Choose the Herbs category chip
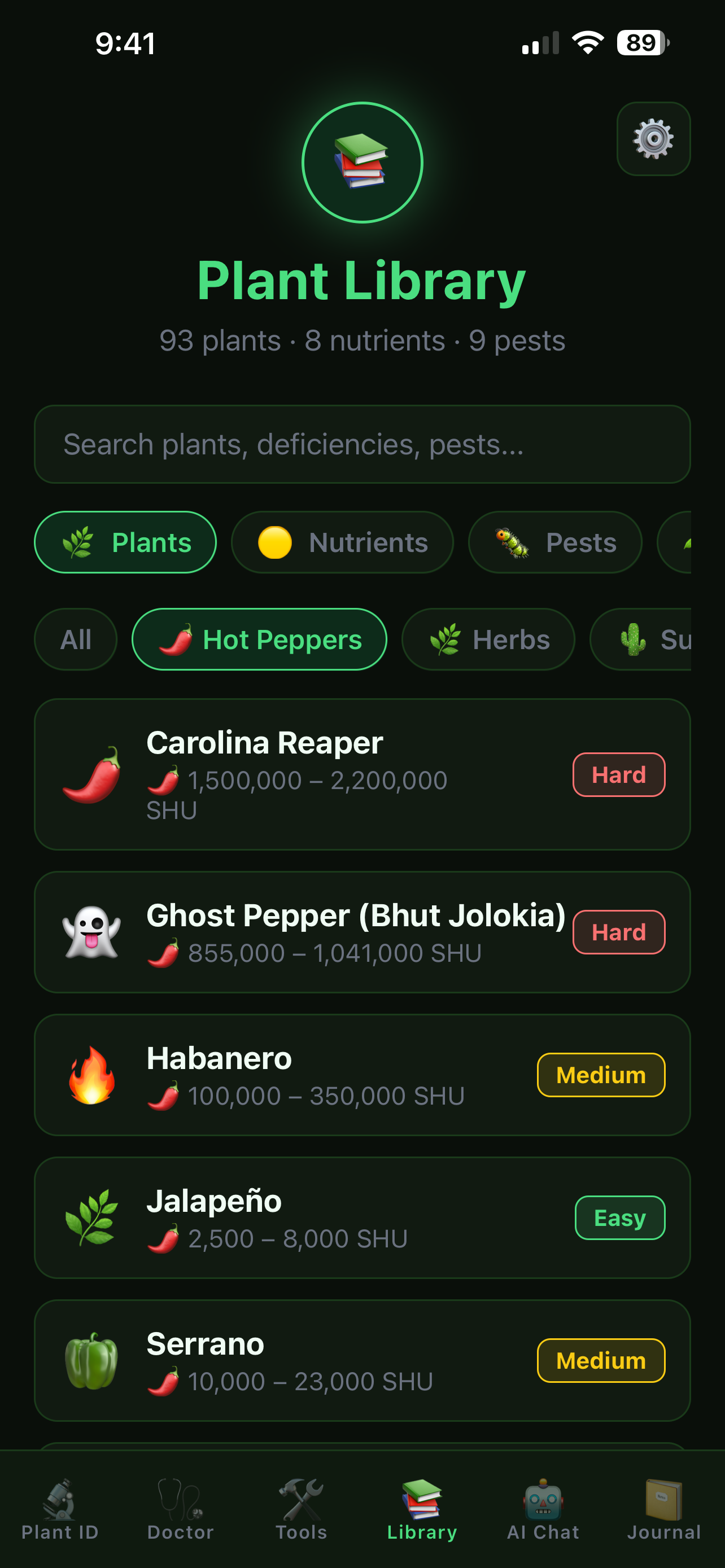Image resolution: width=725 pixels, height=1568 pixels. tap(488, 639)
